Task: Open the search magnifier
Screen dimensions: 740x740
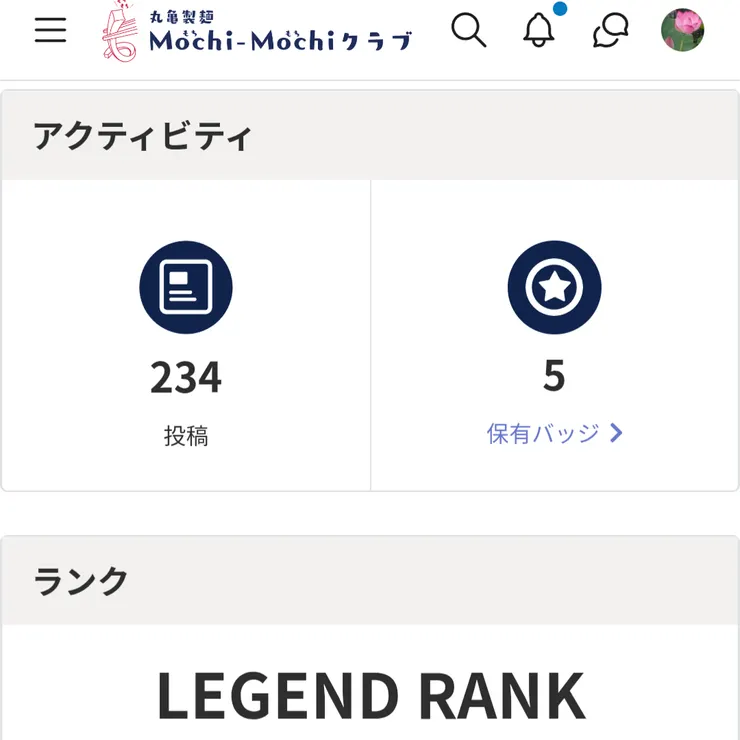Action: click(x=468, y=30)
